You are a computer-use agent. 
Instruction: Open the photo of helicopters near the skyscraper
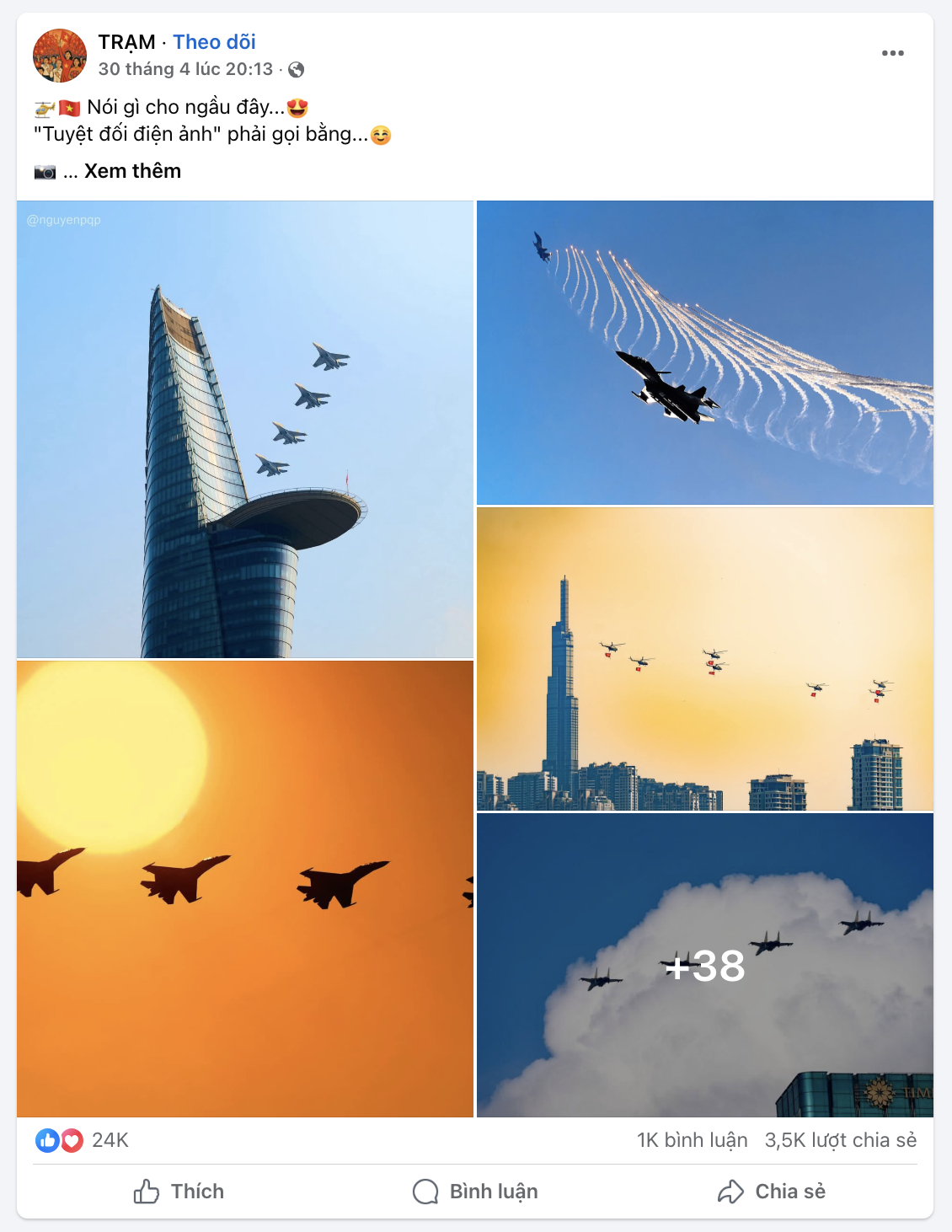[x=704, y=658]
